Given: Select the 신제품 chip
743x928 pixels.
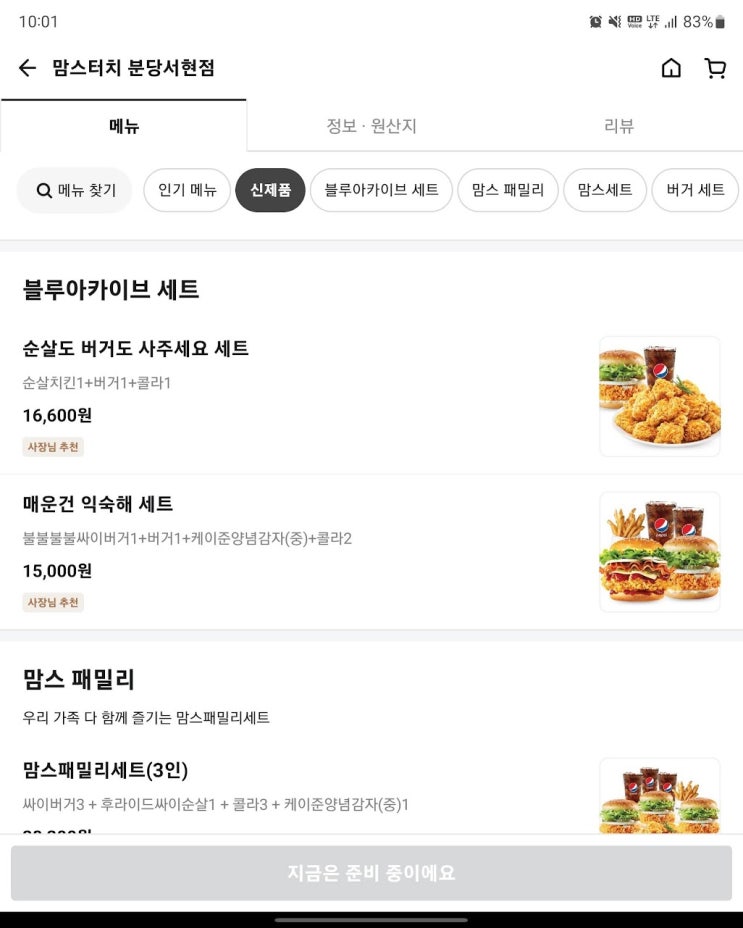Looking at the screenshot, I should pos(270,190).
